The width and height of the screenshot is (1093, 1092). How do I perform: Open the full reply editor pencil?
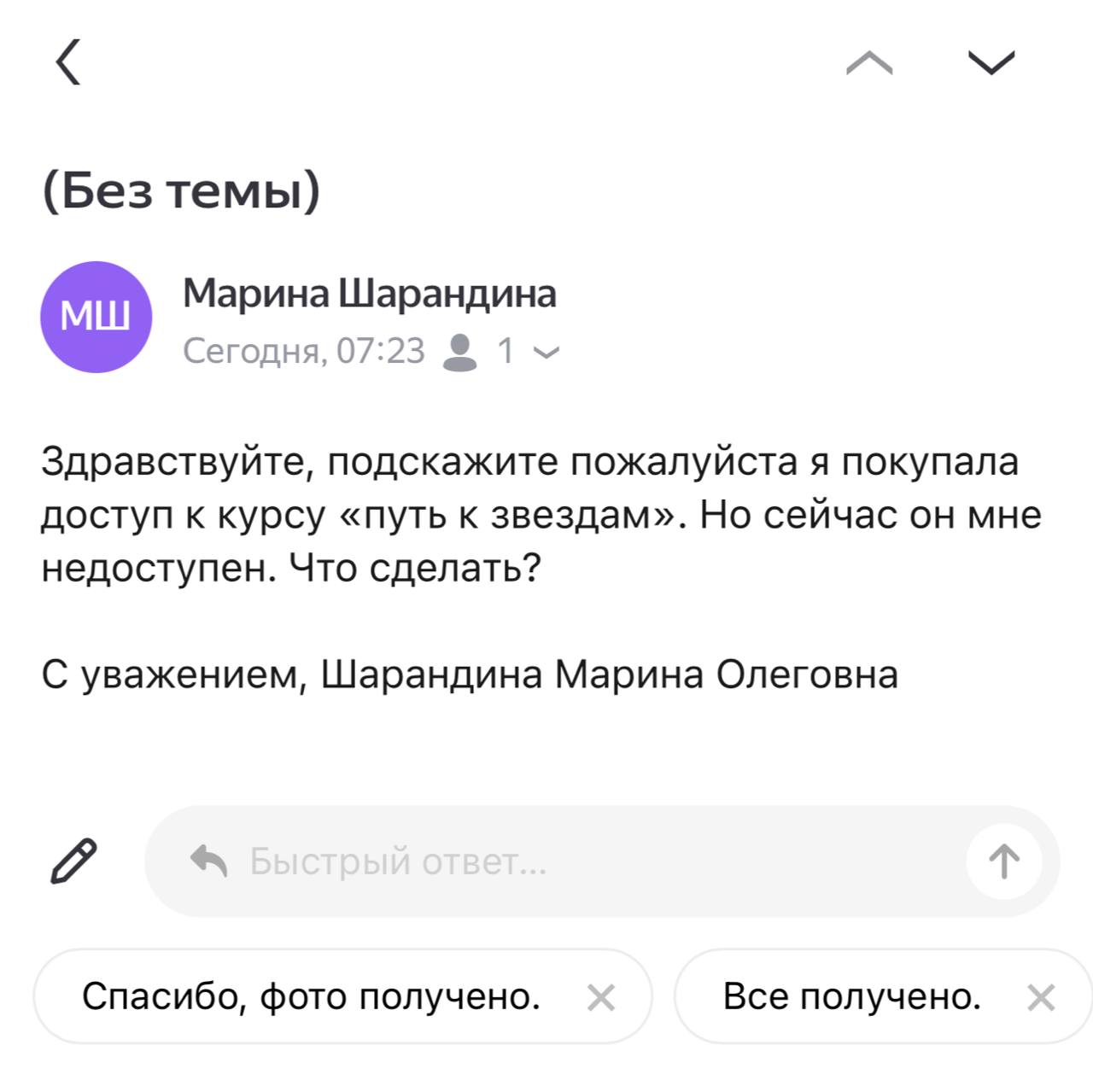74,861
